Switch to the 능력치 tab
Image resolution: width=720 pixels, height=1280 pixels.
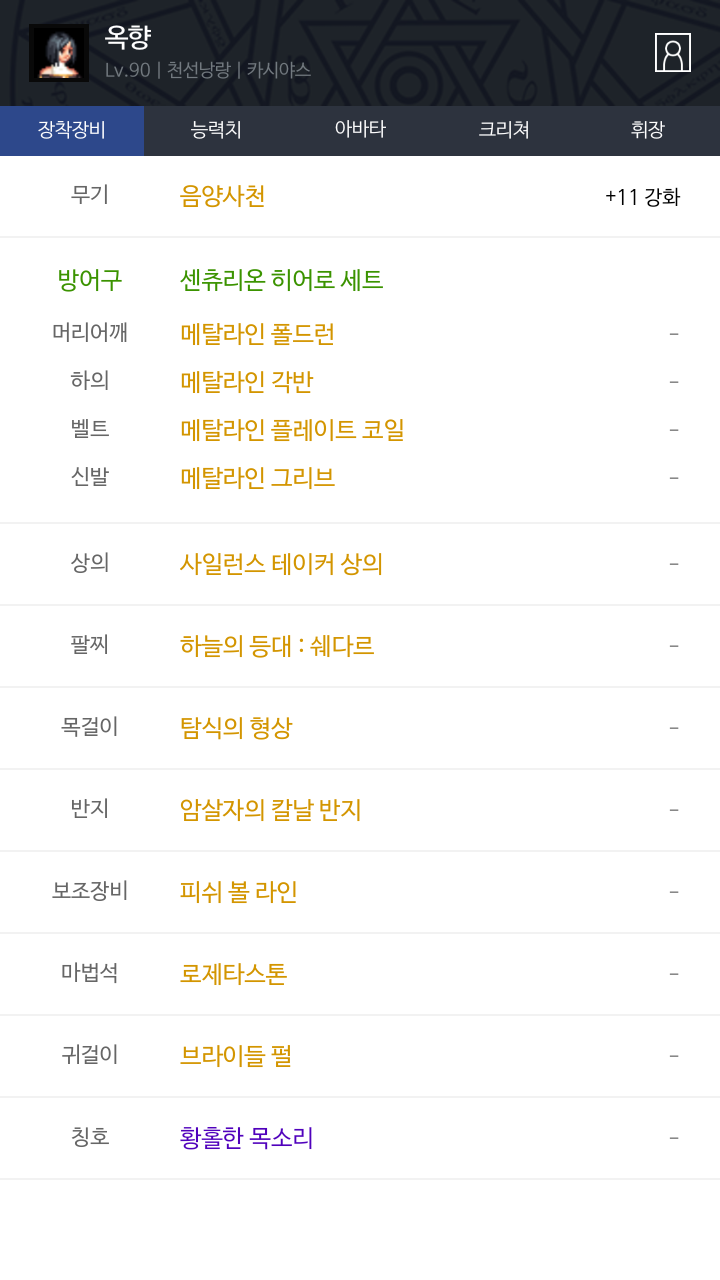coord(216,130)
